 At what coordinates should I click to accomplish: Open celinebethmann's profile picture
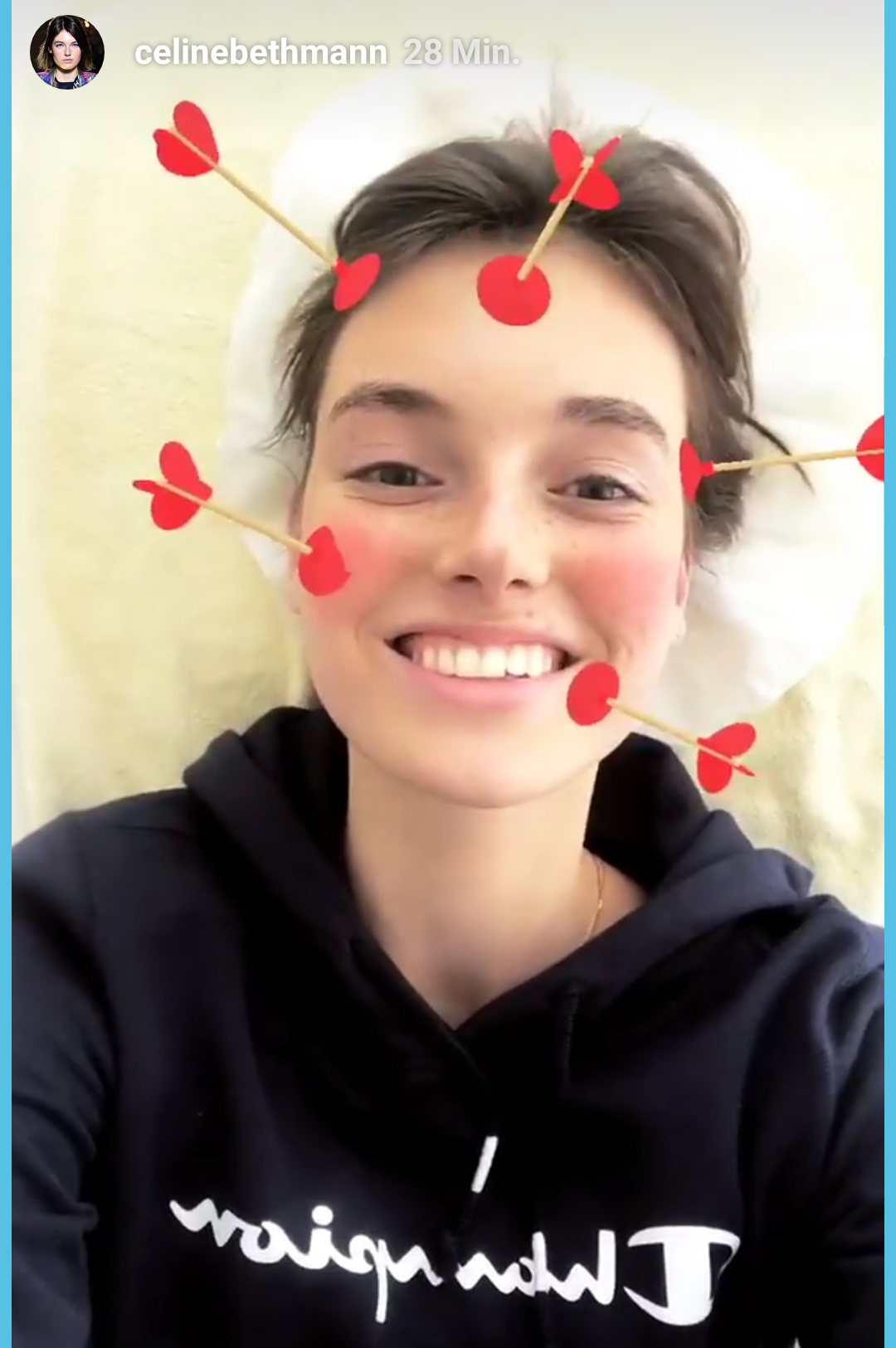click(x=66, y=52)
